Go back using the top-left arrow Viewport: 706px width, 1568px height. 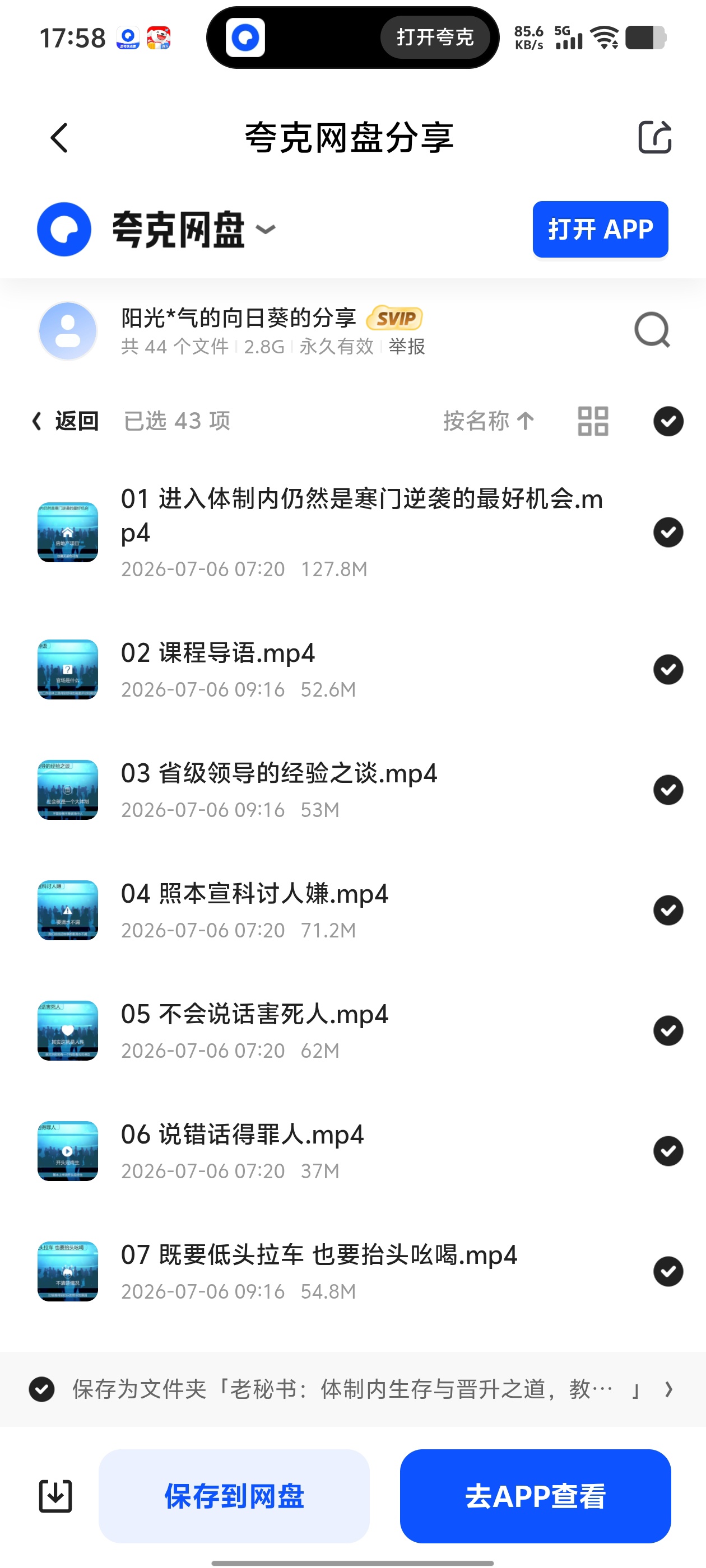59,138
